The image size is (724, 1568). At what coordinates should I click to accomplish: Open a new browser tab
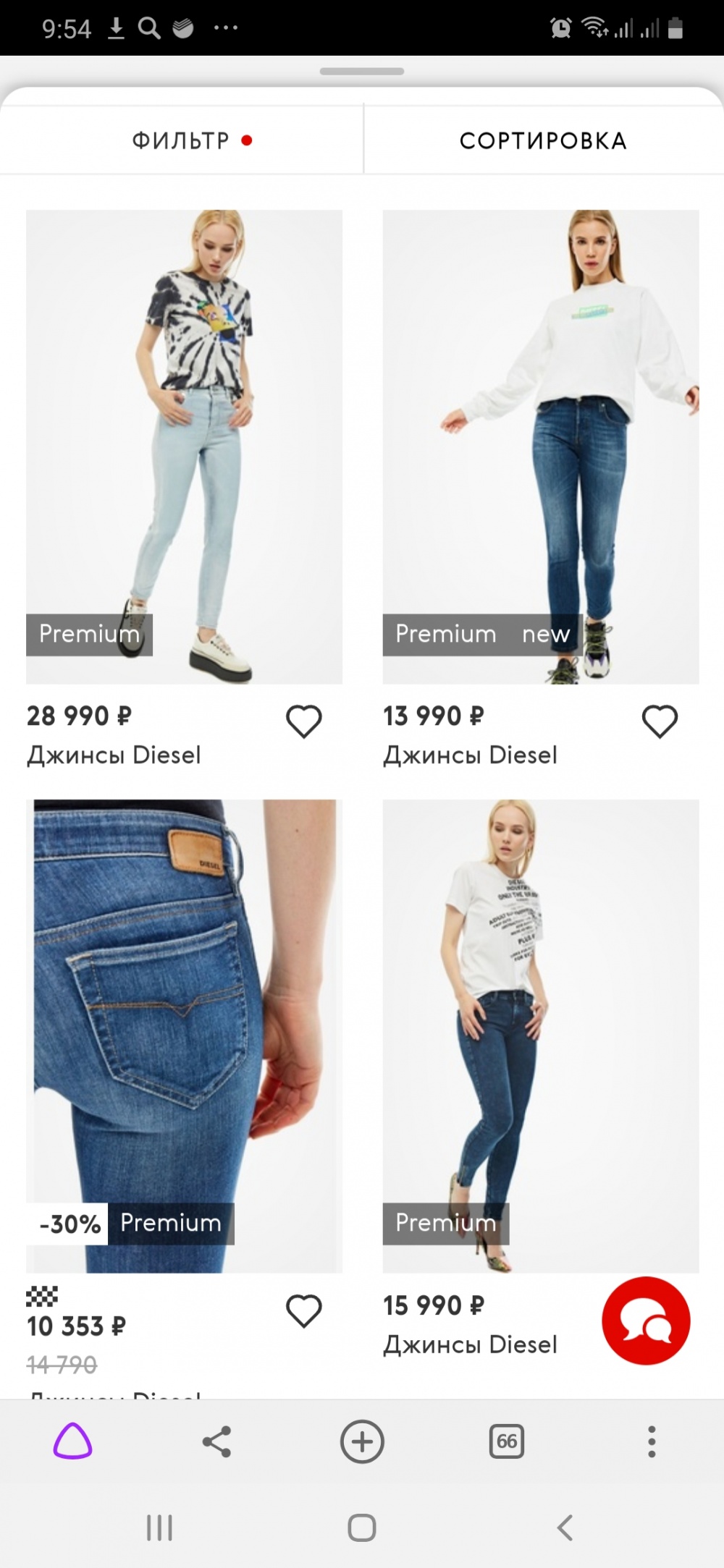tap(361, 1442)
